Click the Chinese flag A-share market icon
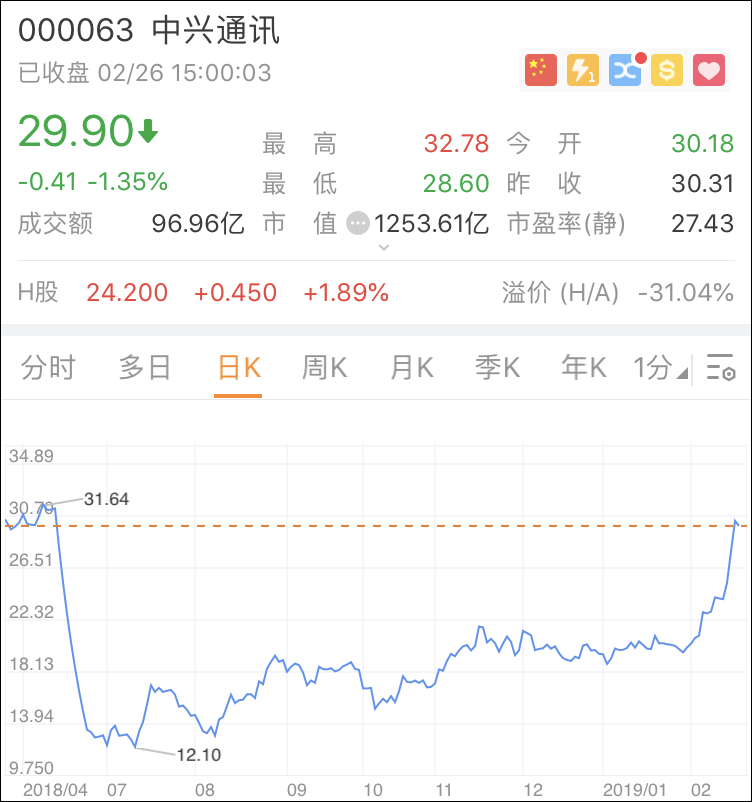The width and height of the screenshot is (752, 802). coord(540,71)
